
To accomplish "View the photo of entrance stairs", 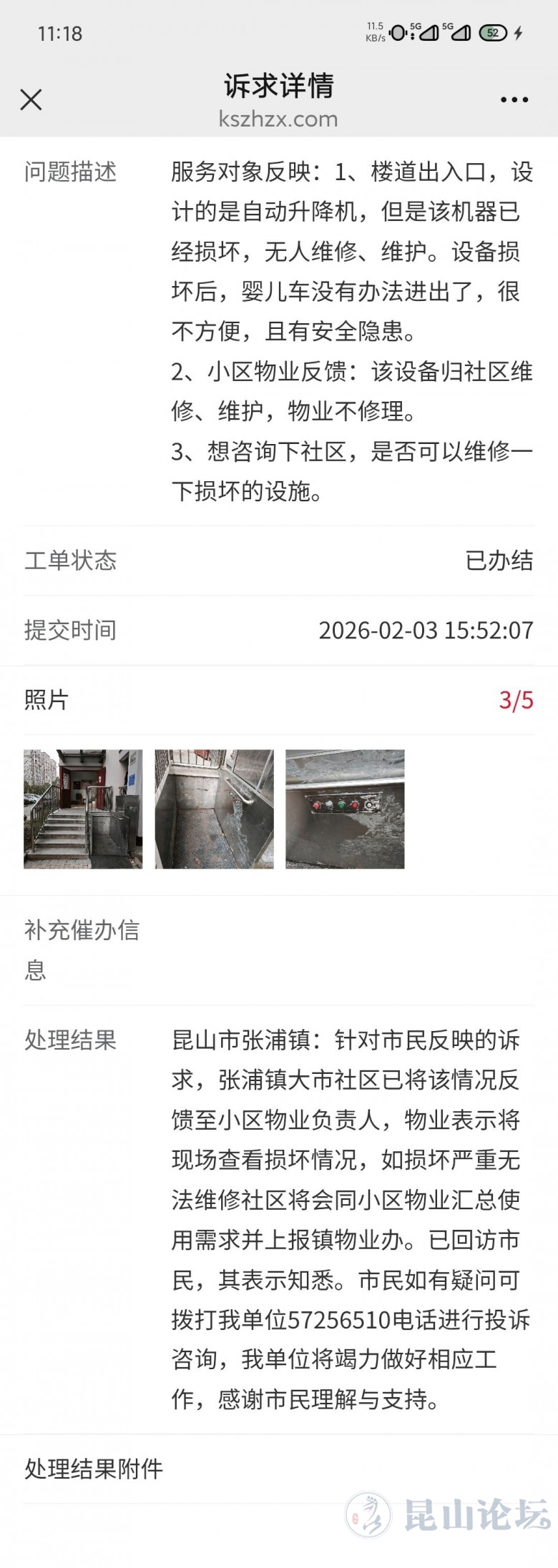I will pyautogui.click(x=83, y=809).
